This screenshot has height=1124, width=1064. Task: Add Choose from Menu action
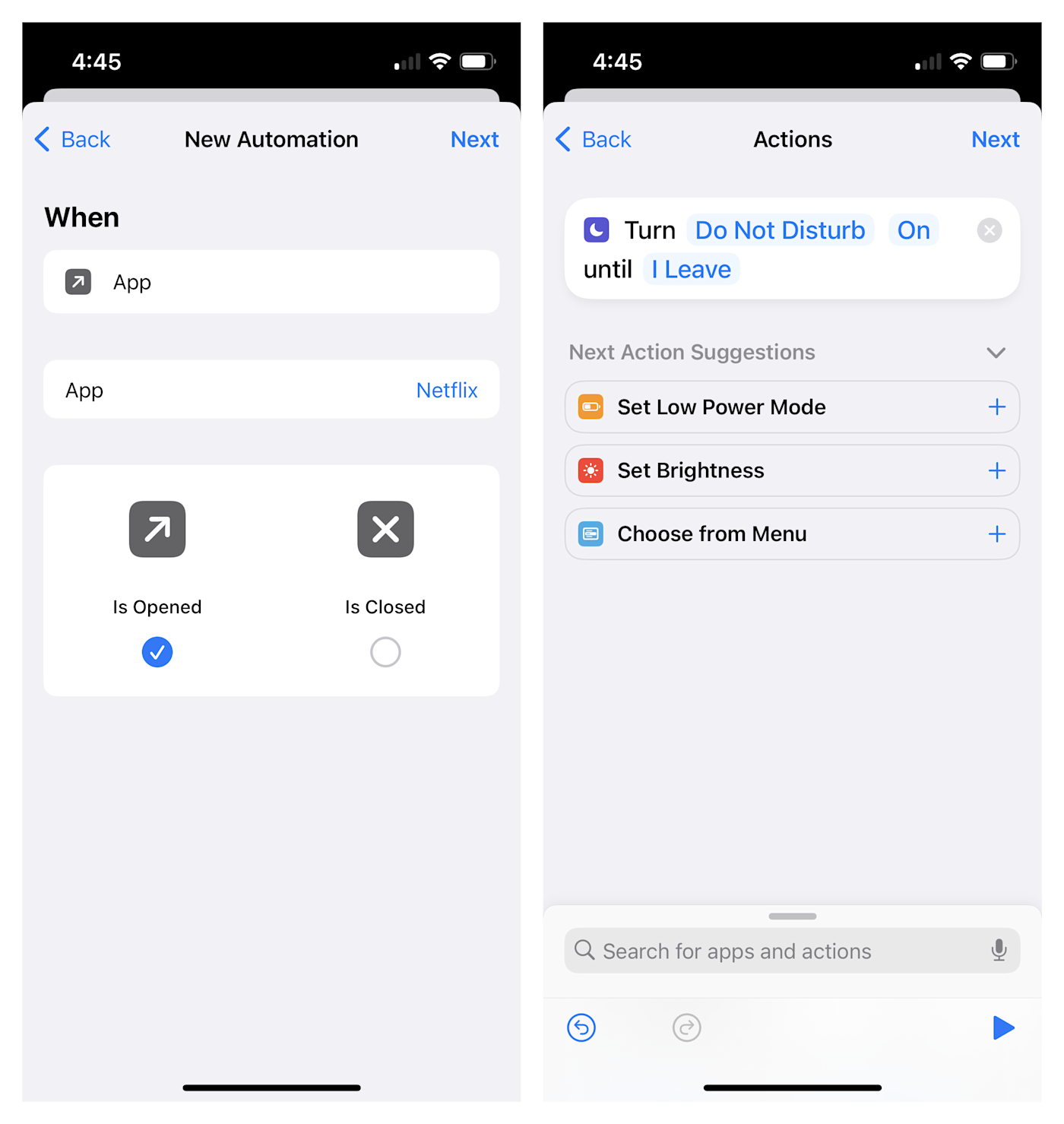click(x=996, y=534)
